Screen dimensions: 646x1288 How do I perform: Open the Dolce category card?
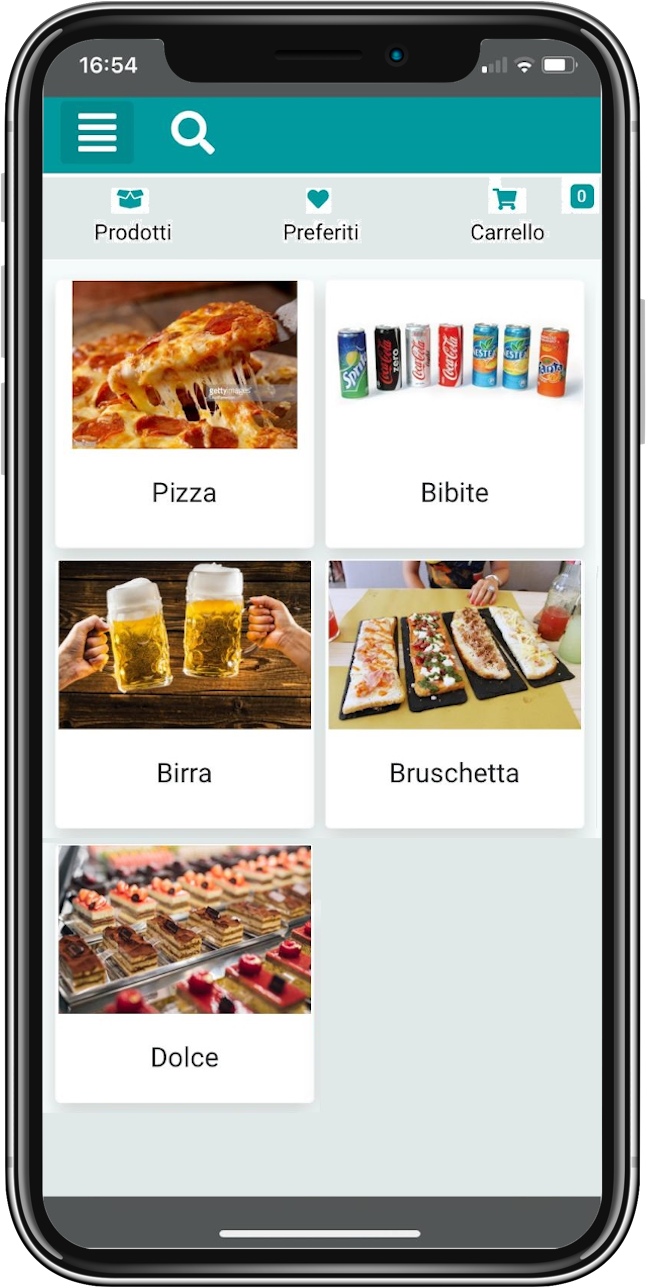[184, 972]
